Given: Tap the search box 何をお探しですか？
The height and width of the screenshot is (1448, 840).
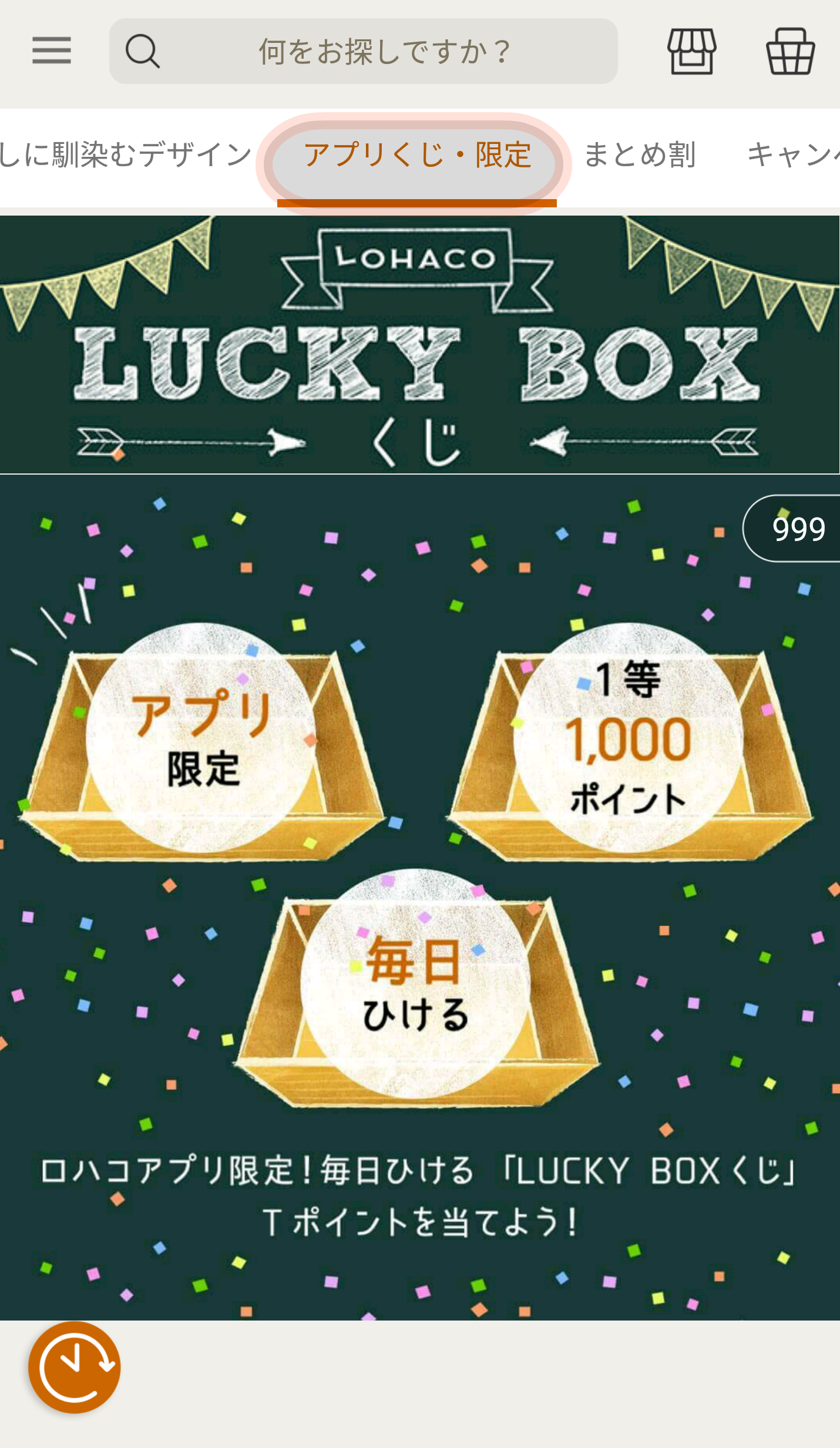Looking at the screenshot, I should coord(363,51).
